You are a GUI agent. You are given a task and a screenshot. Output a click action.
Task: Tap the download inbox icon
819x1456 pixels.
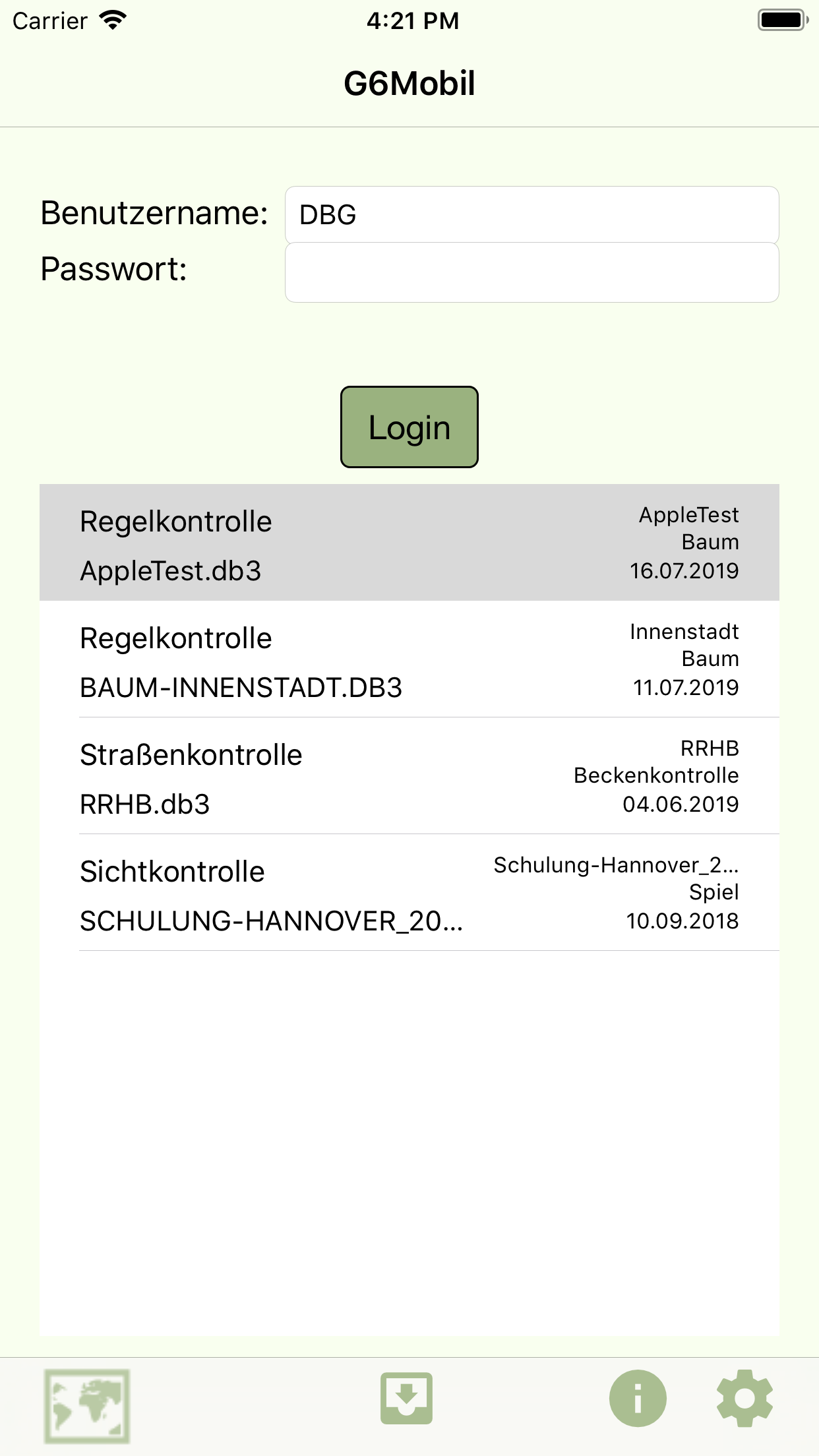pos(406,1399)
